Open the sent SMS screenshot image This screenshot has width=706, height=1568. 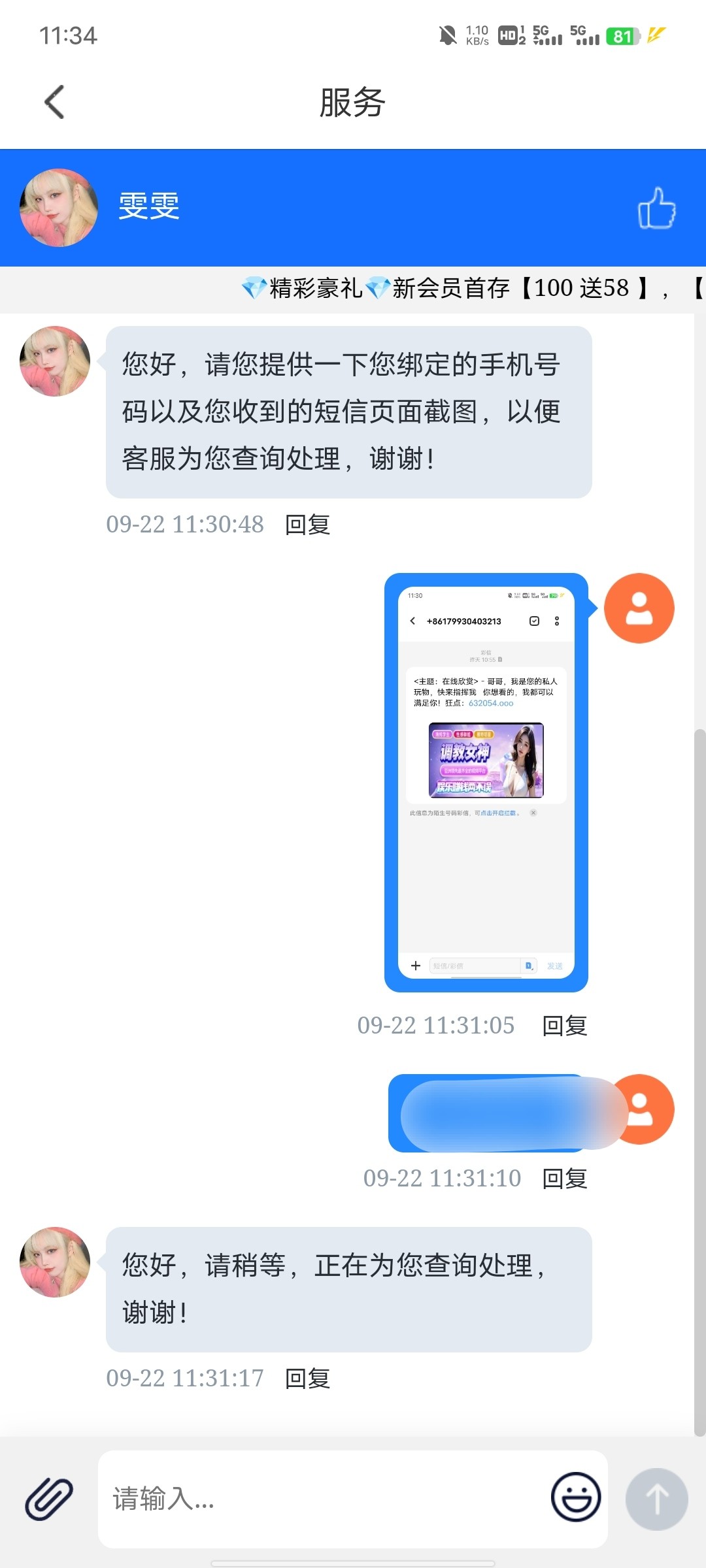click(x=486, y=782)
